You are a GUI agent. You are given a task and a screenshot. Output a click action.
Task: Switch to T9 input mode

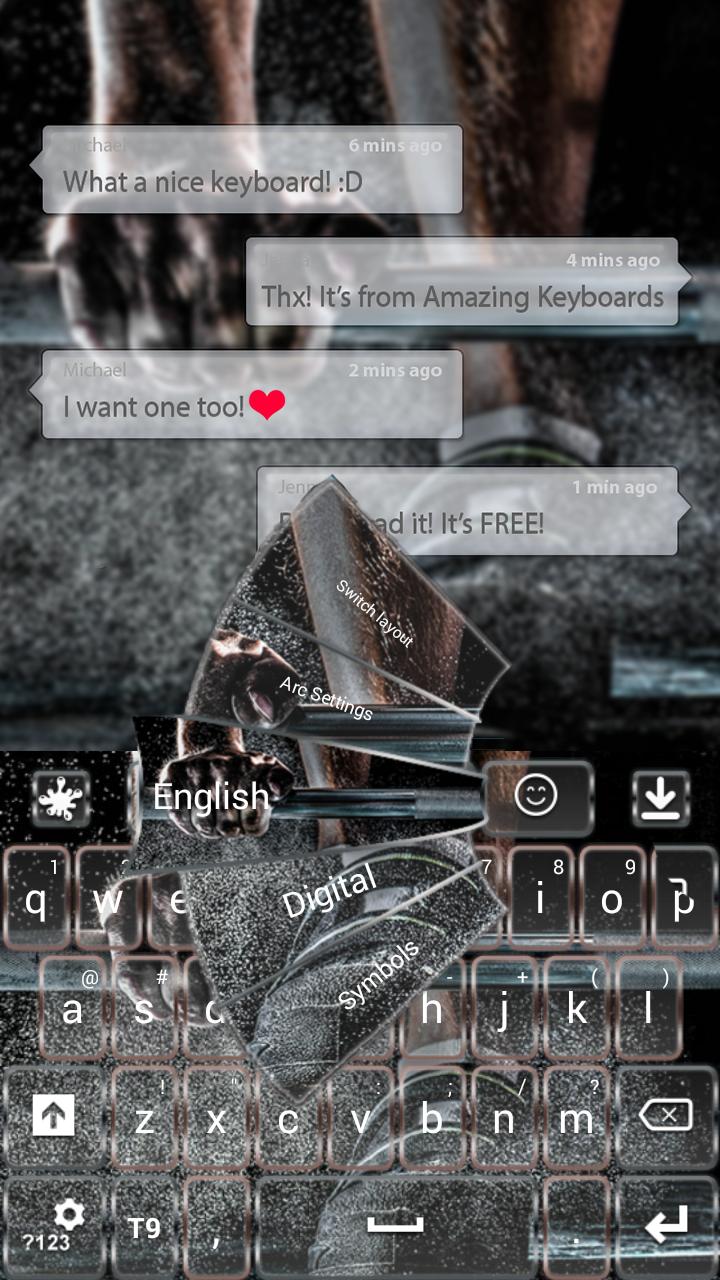(144, 1228)
